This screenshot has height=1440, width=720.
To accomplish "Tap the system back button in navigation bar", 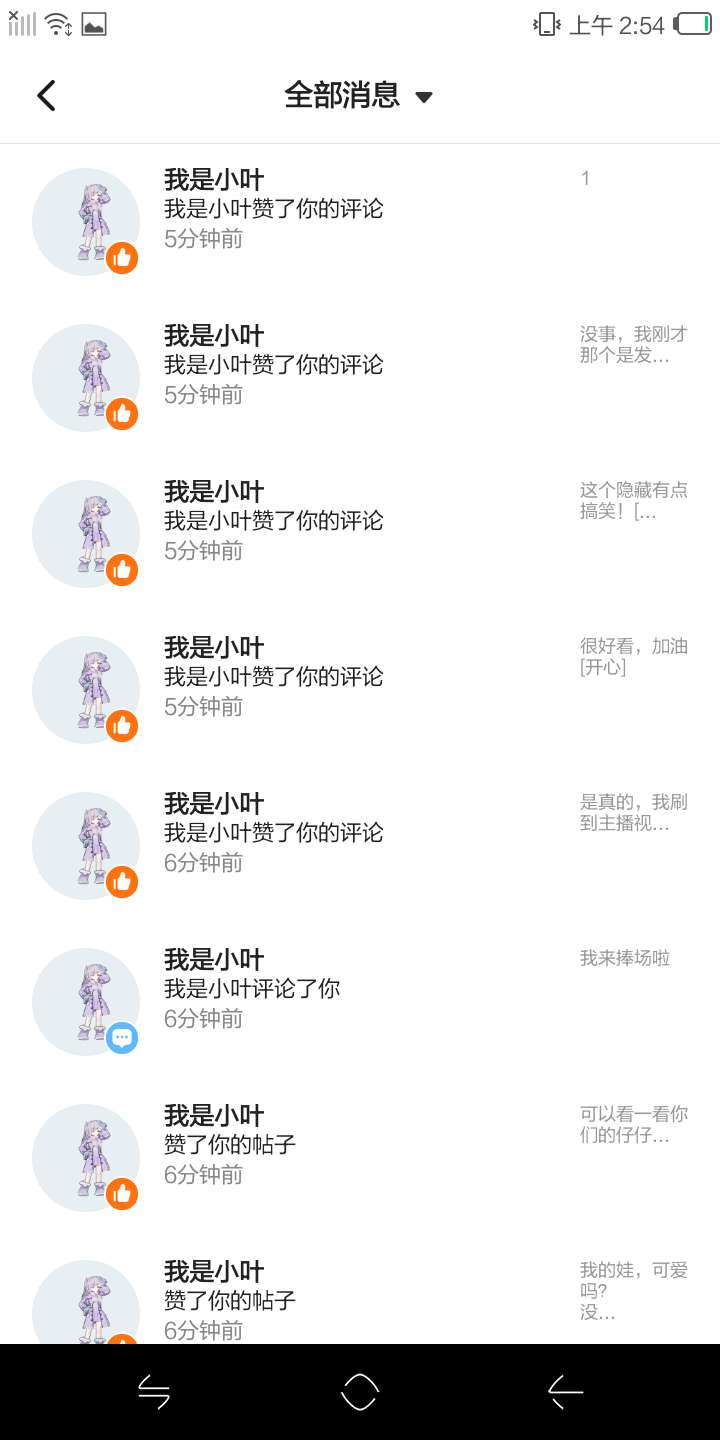I will click(565, 1391).
